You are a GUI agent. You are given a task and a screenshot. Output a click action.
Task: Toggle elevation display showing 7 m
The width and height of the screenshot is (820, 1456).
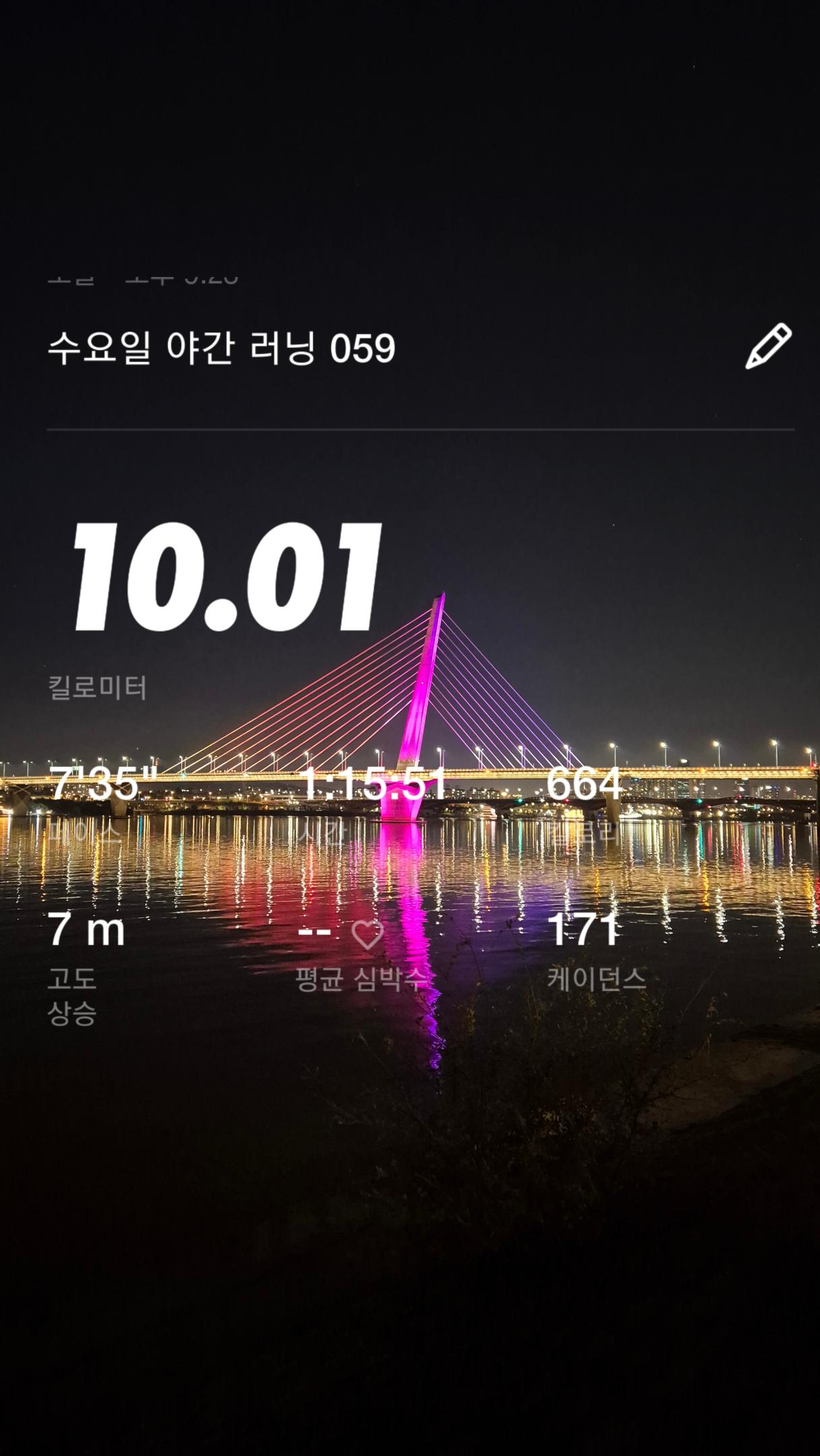click(x=86, y=932)
